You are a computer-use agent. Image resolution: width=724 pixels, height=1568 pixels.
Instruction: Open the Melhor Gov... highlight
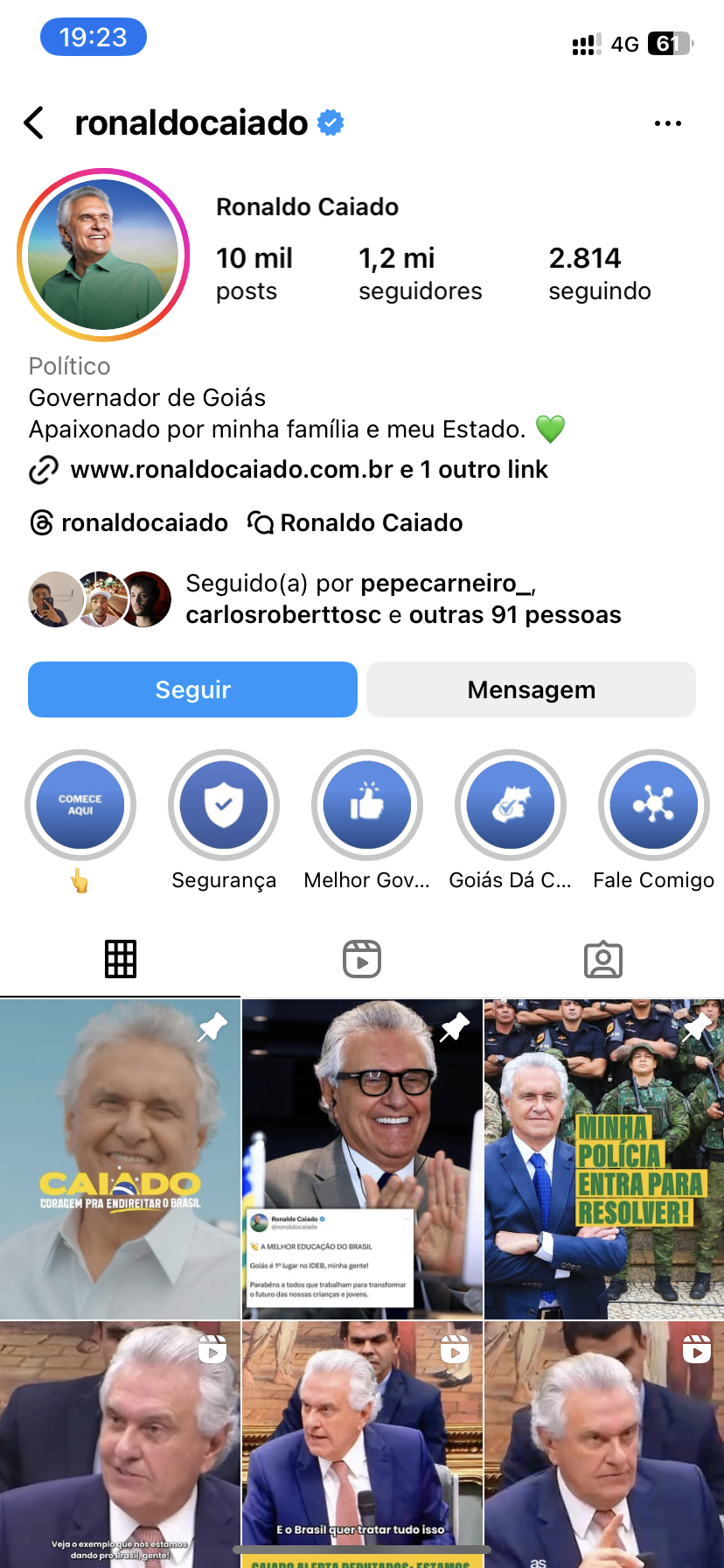pos(367,805)
